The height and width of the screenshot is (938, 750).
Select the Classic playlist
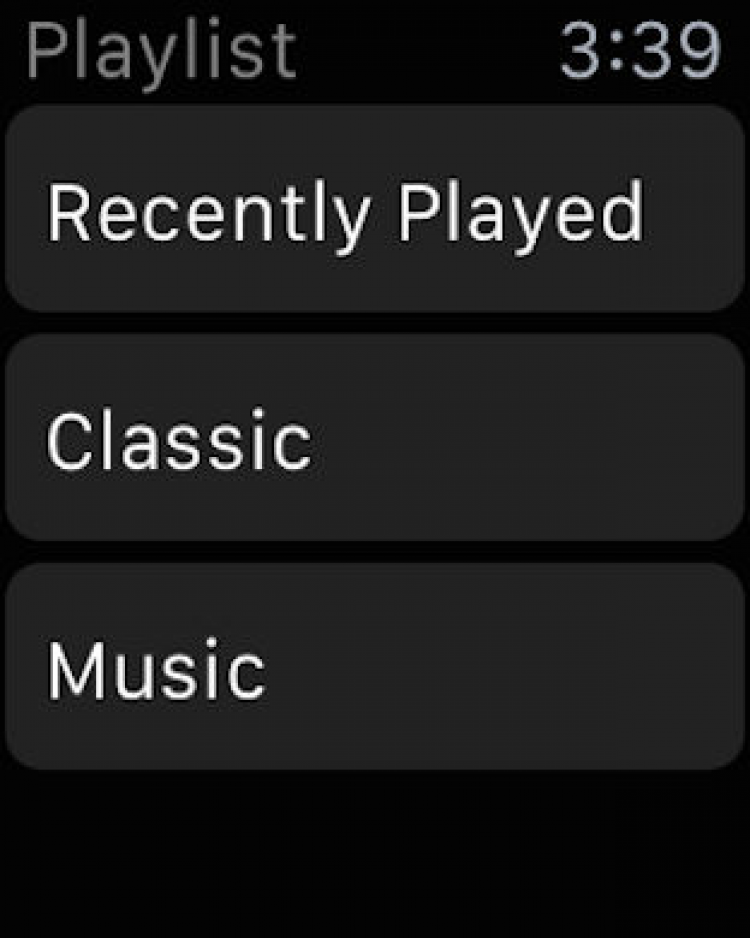coord(374,438)
